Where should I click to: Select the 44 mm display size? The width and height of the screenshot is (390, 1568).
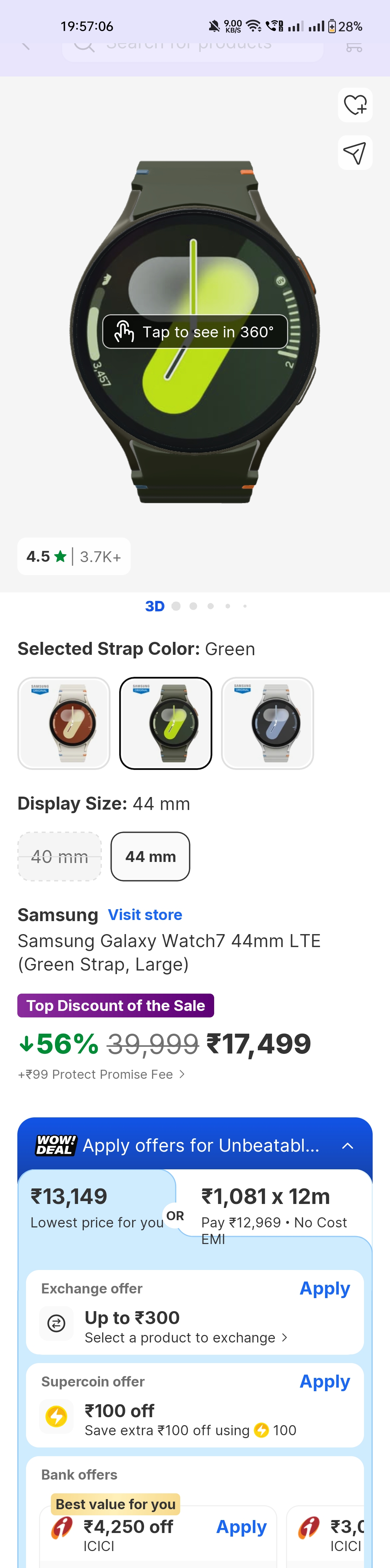click(151, 857)
